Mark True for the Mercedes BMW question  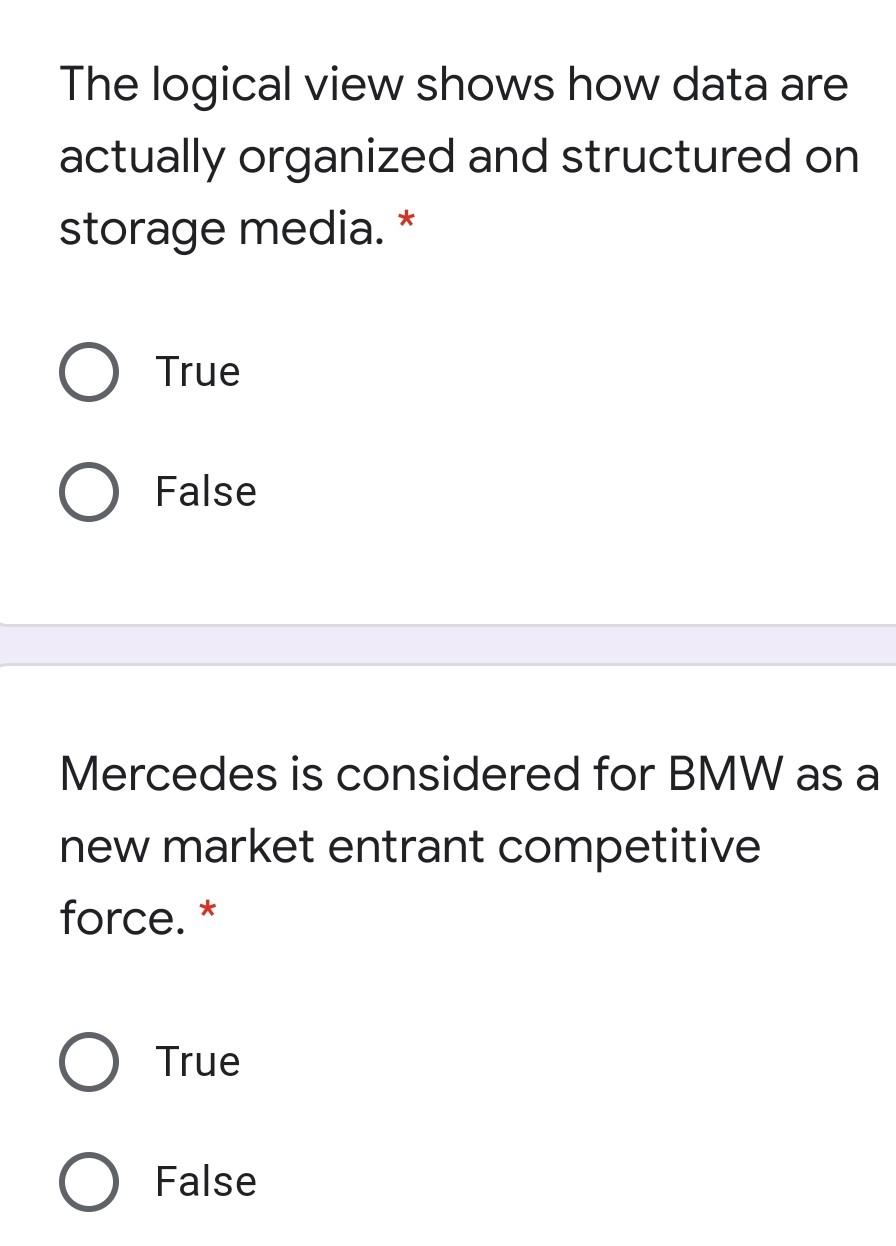tap(89, 1062)
